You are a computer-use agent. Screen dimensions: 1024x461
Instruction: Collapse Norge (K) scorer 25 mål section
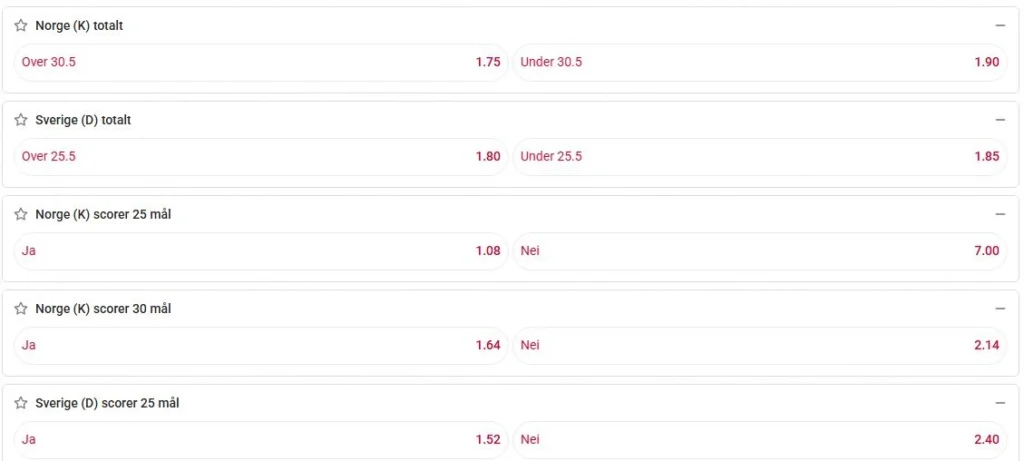[1000, 214]
